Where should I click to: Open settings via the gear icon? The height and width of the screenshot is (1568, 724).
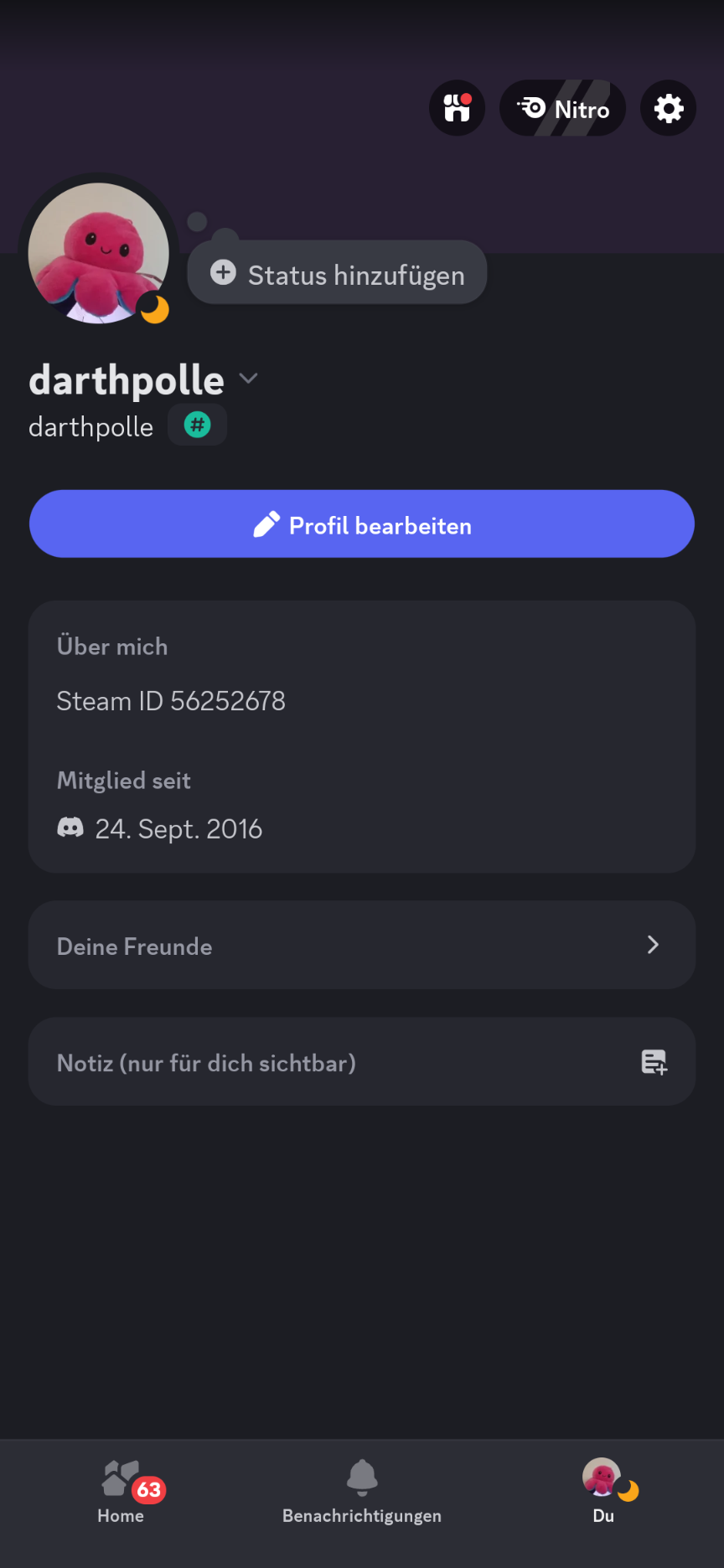(669, 108)
